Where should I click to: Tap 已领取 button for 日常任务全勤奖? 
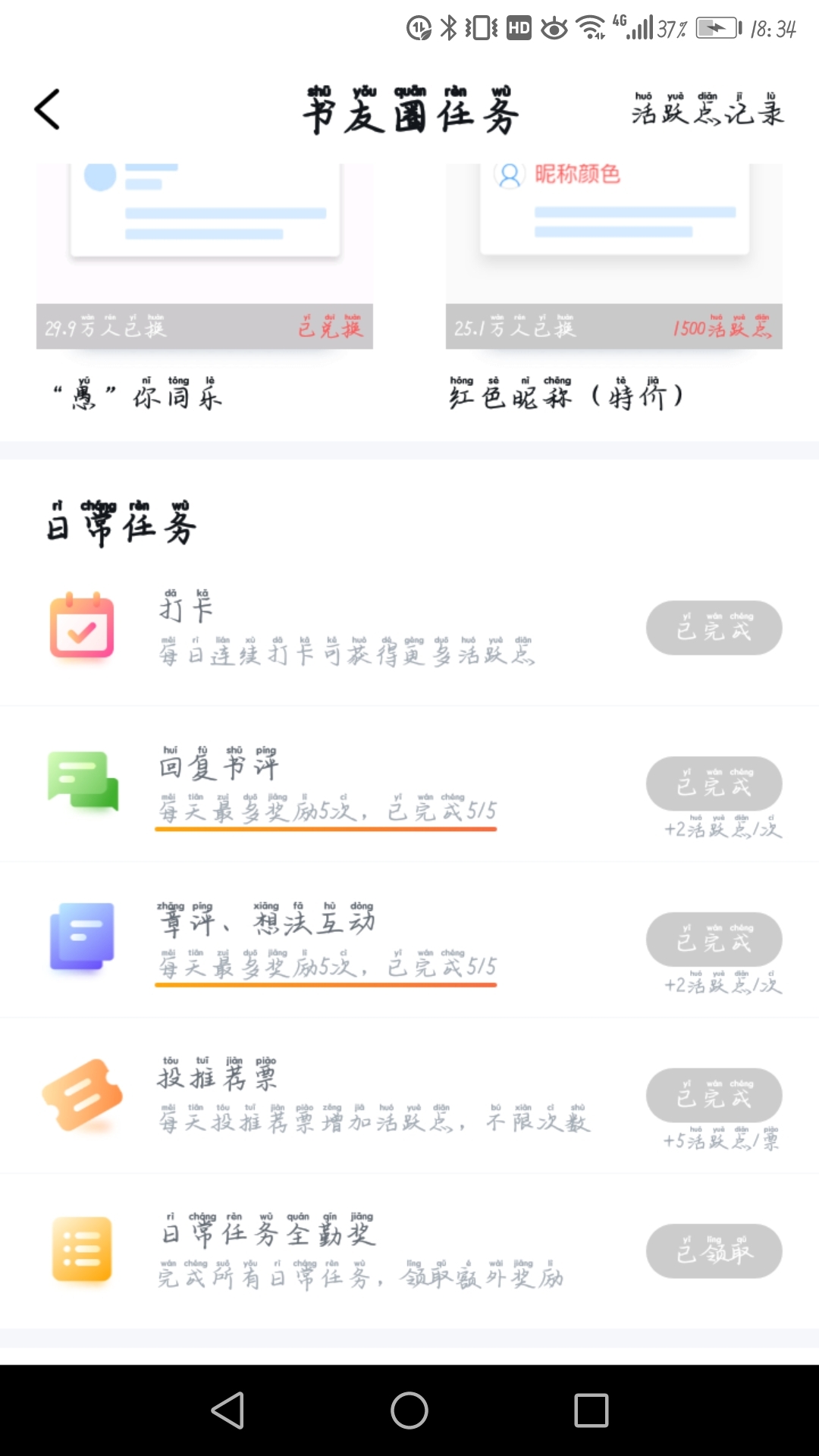click(714, 1251)
